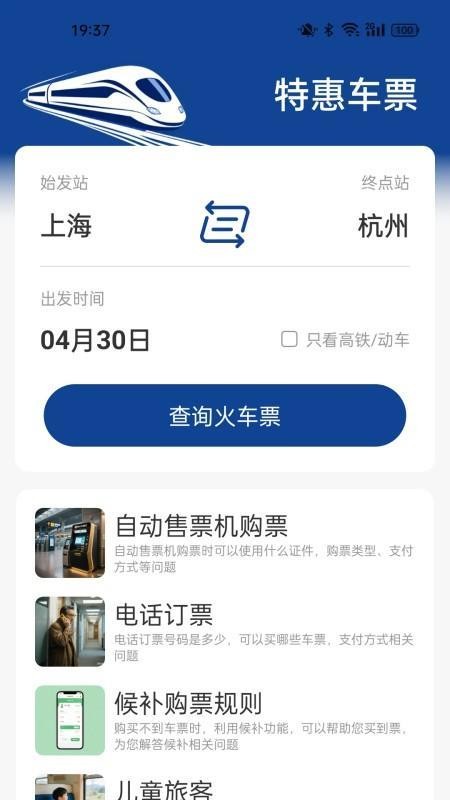Change destination station 杭州
The width and height of the screenshot is (450, 800).
[x=383, y=226]
